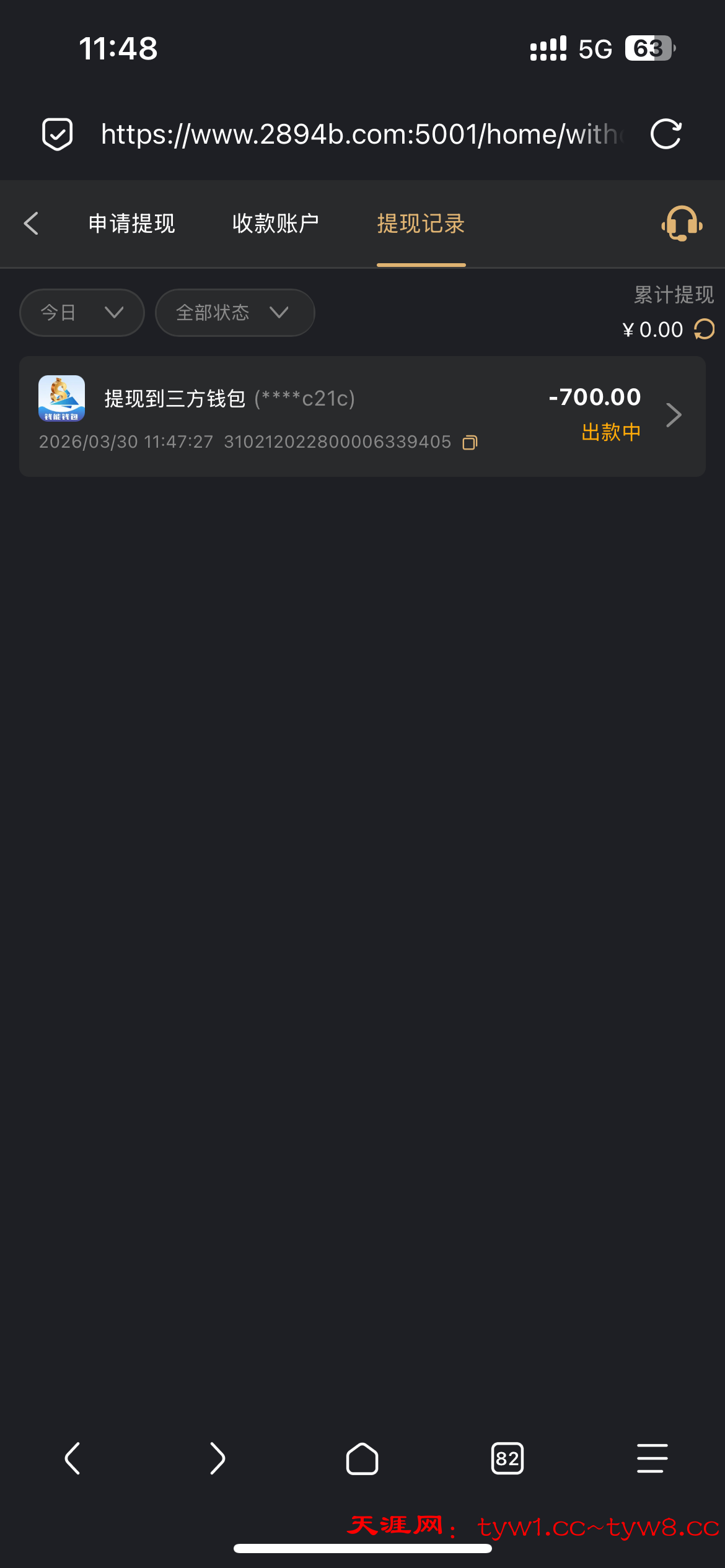Navigate back in the browser toolbar

point(72,1458)
